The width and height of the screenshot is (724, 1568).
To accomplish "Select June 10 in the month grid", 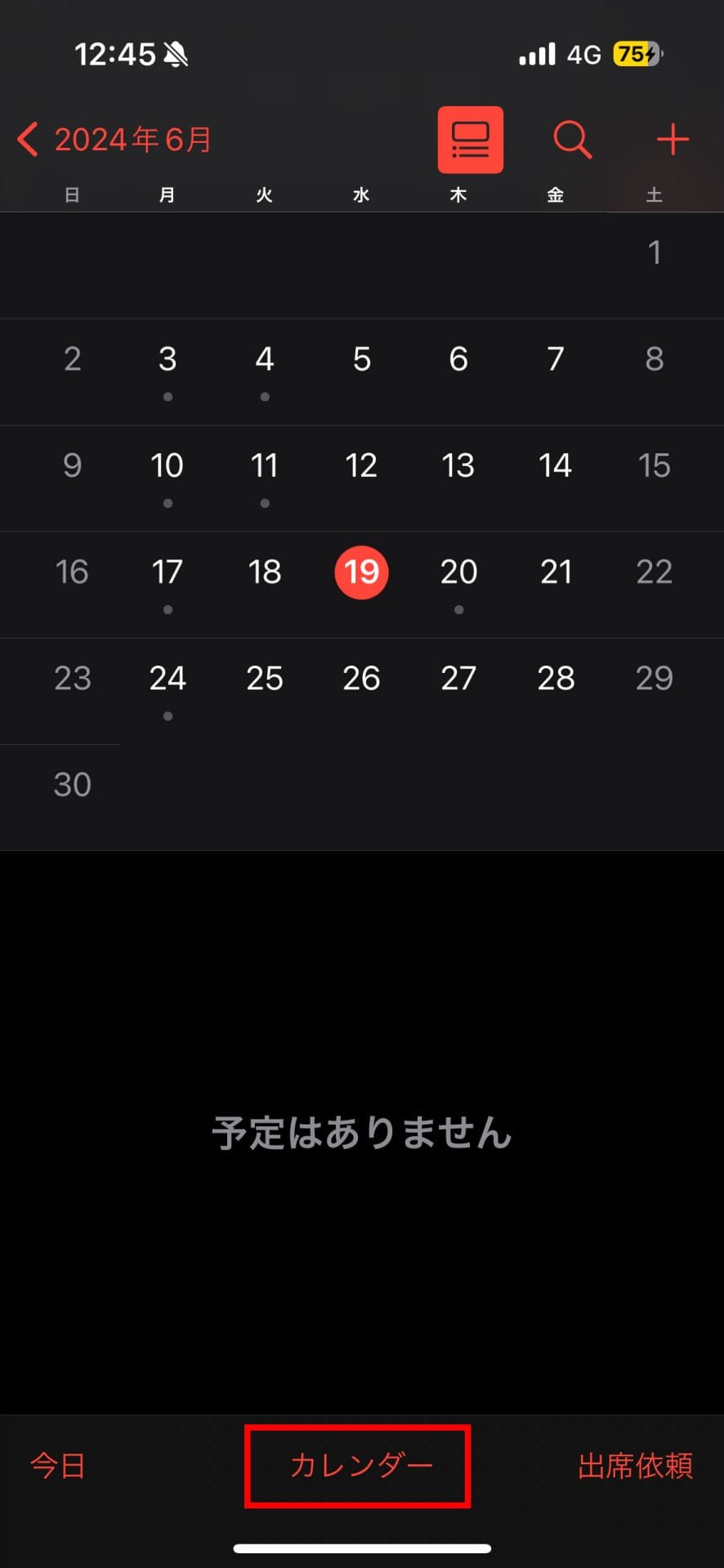I will tap(168, 465).
